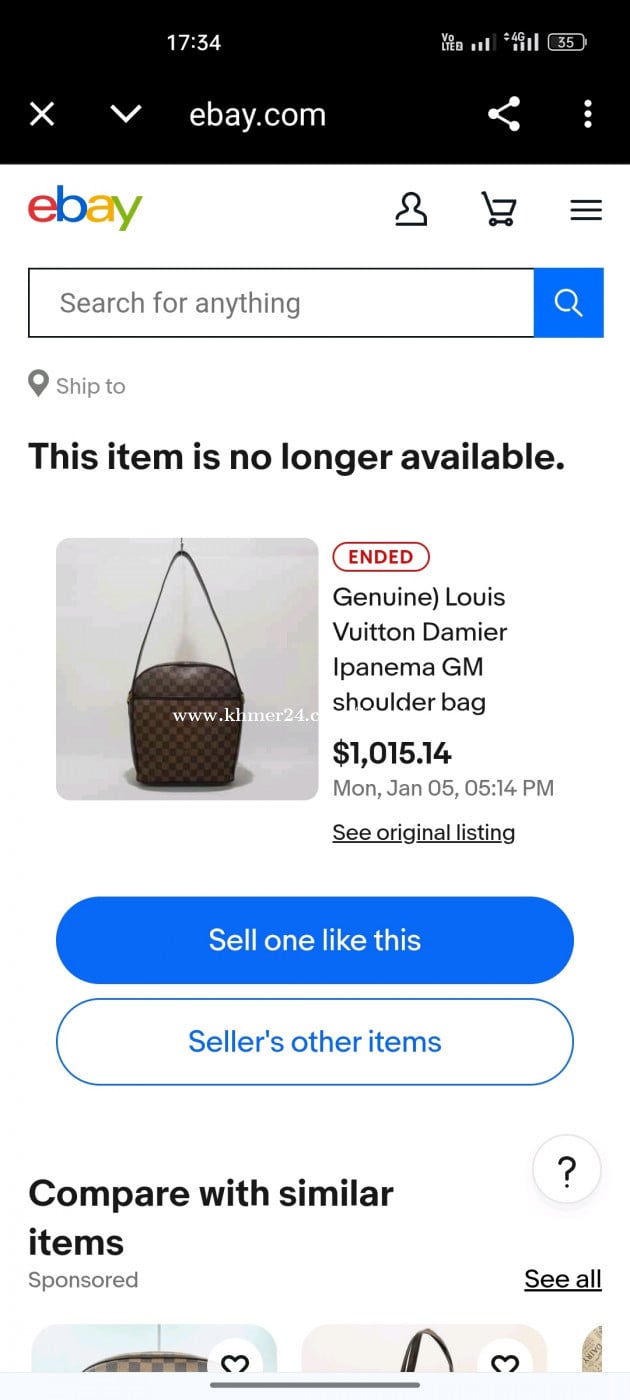Follow the See original listing link
The width and height of the screenshot is (630, 1400).
[x=424, y=833]
